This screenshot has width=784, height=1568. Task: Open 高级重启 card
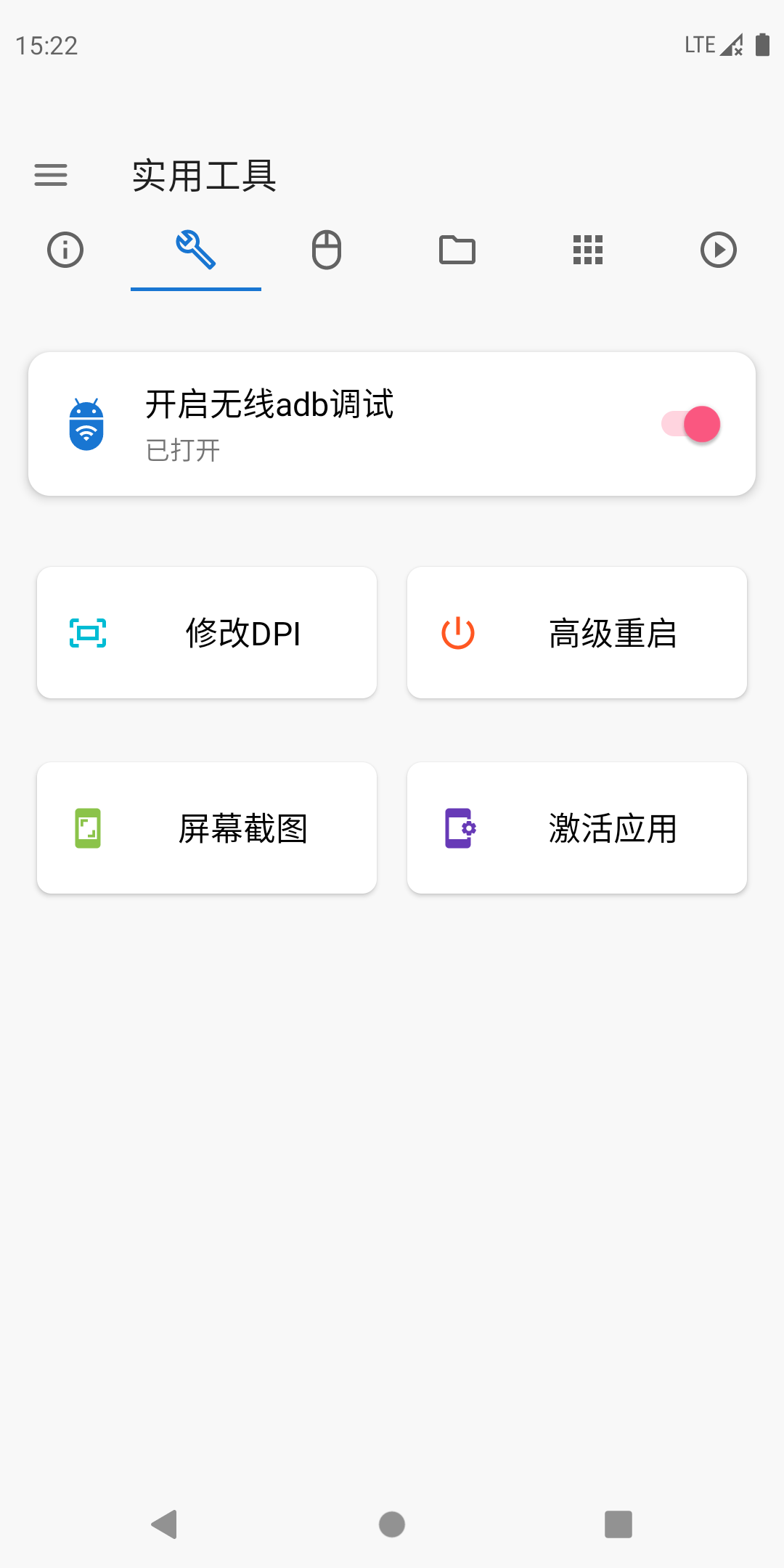coord(577,632)
